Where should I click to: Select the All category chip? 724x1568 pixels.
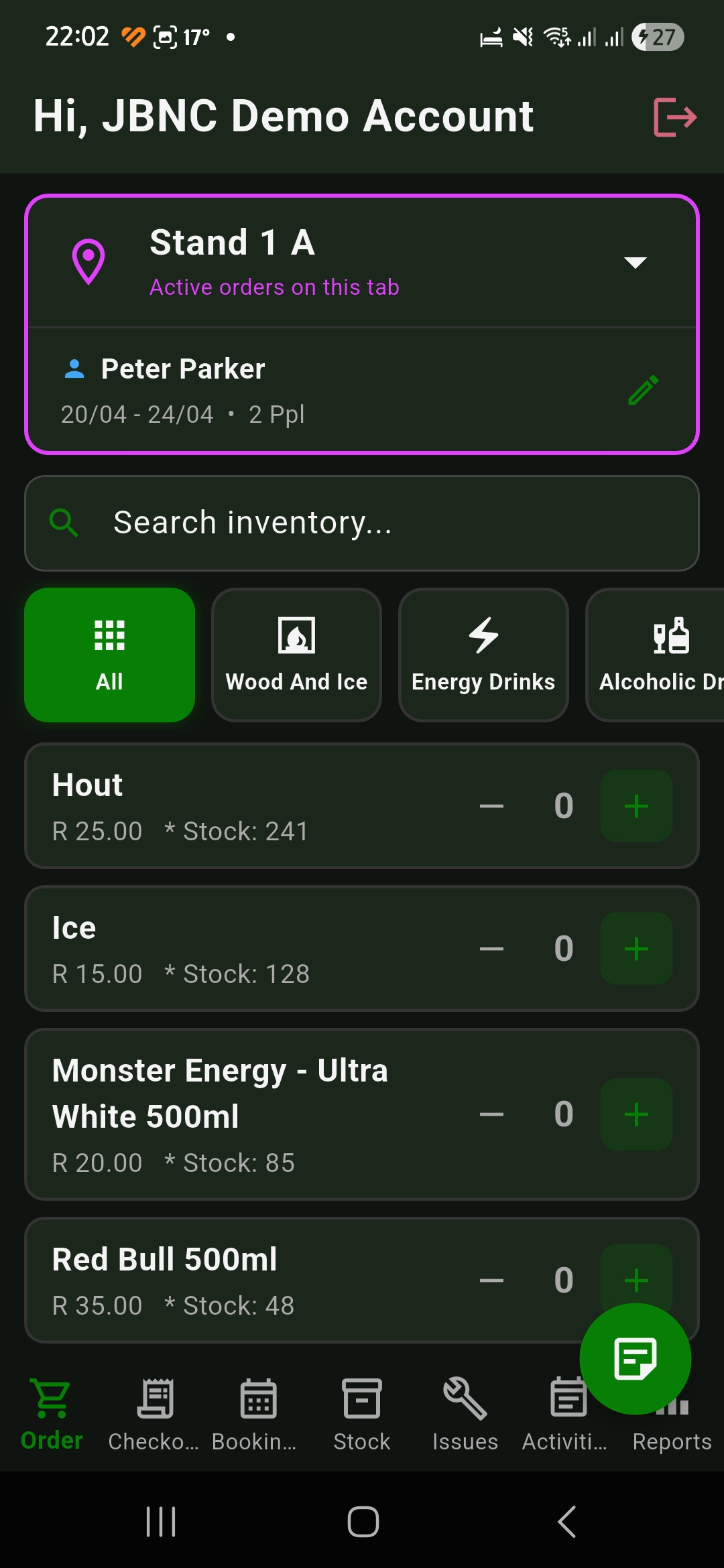[x=110, y=655]
